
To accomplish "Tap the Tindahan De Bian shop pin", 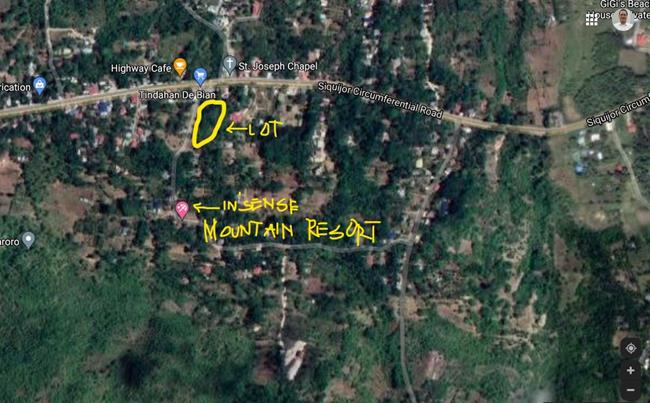I will pyautogui.click(x=200, y=75).
